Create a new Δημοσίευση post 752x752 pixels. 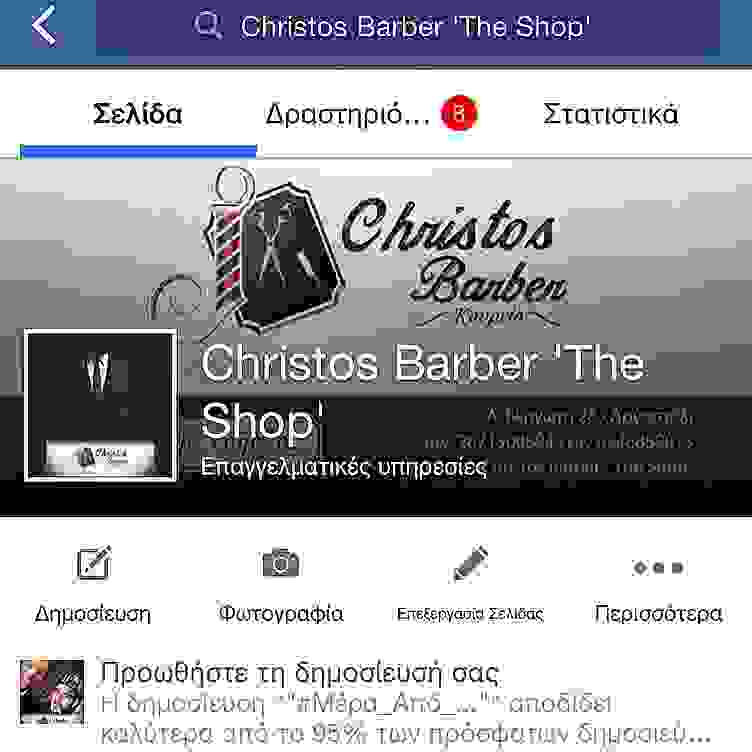pos(93,587)
